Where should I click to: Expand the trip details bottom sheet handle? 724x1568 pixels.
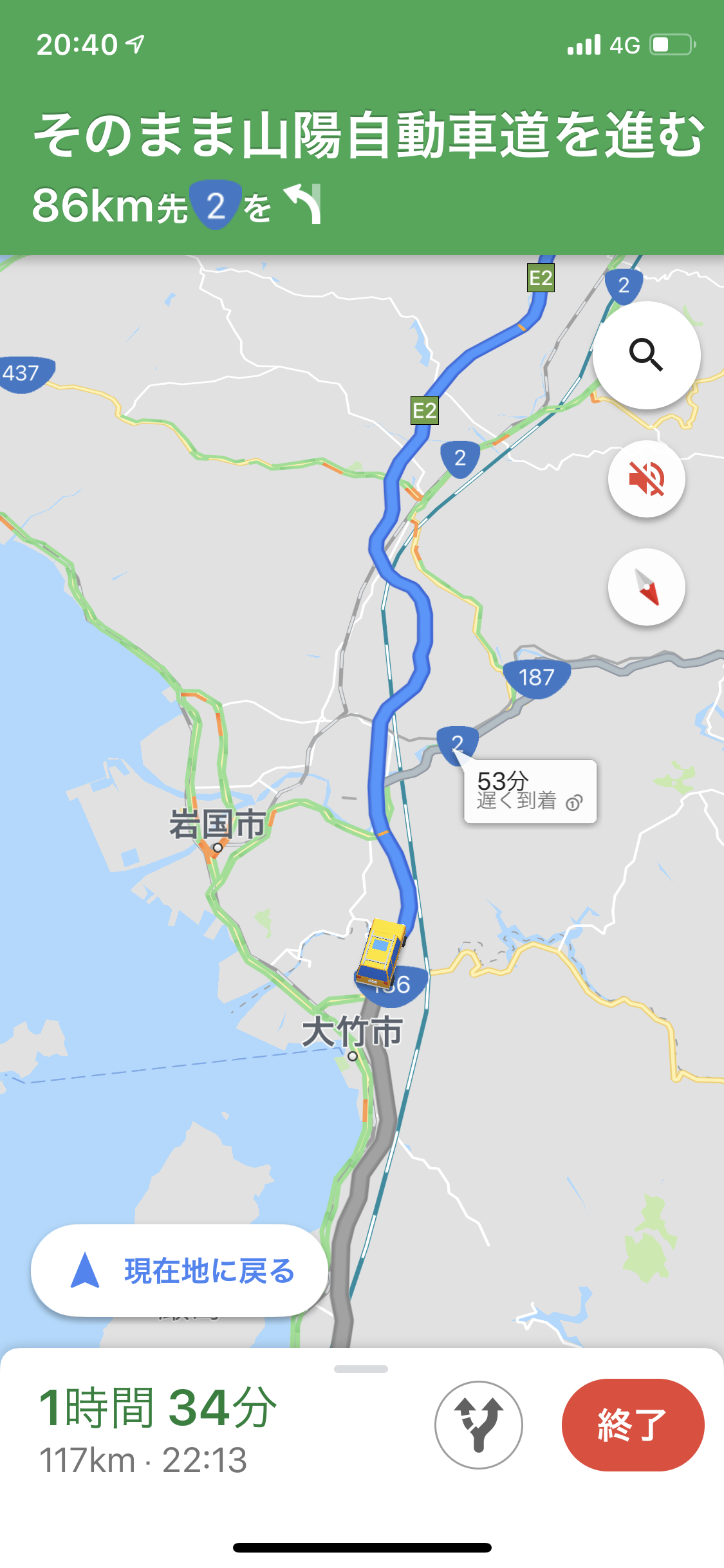pos(361,1369)
